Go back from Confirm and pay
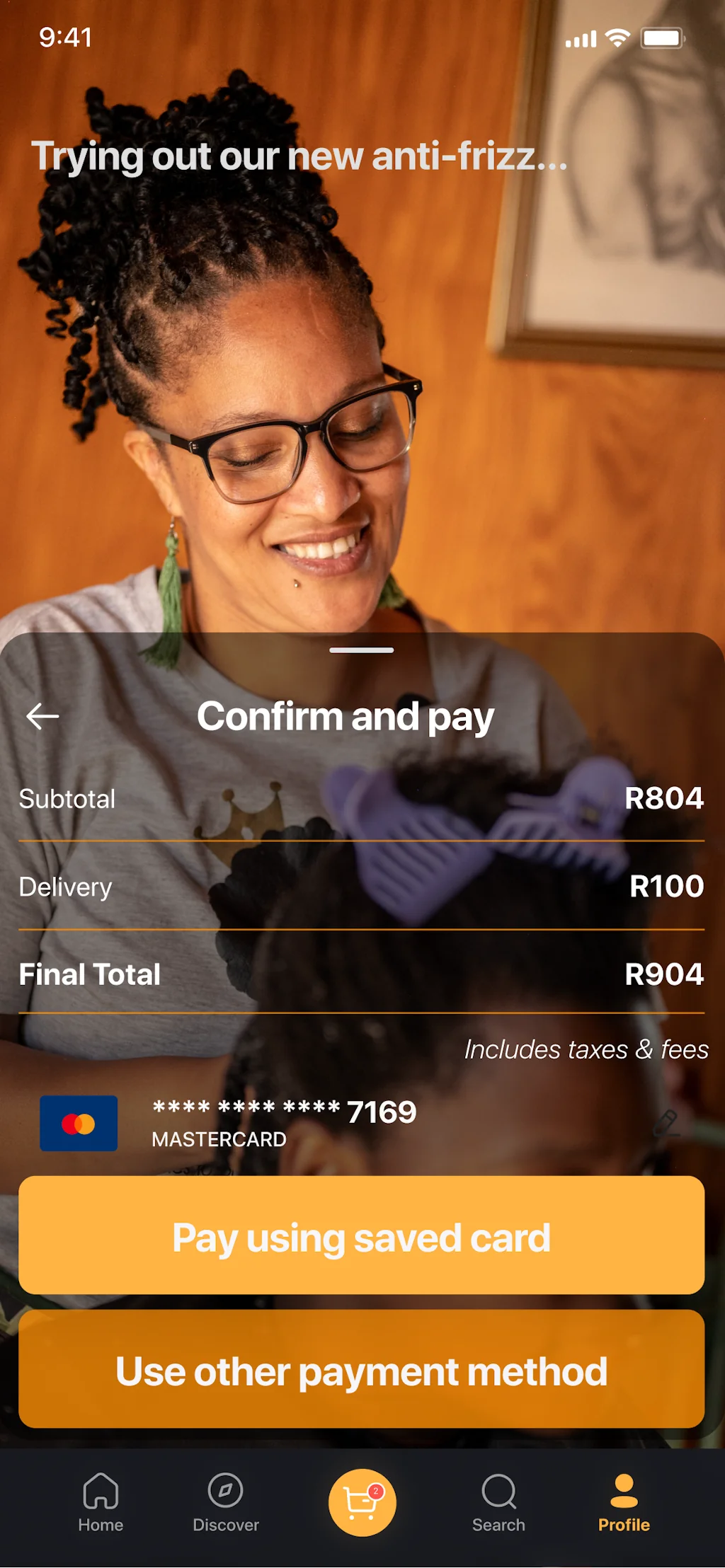Image resolution: width=725 pixels, height=1568 pixels. pyautogui.click(x=42, y=716)
